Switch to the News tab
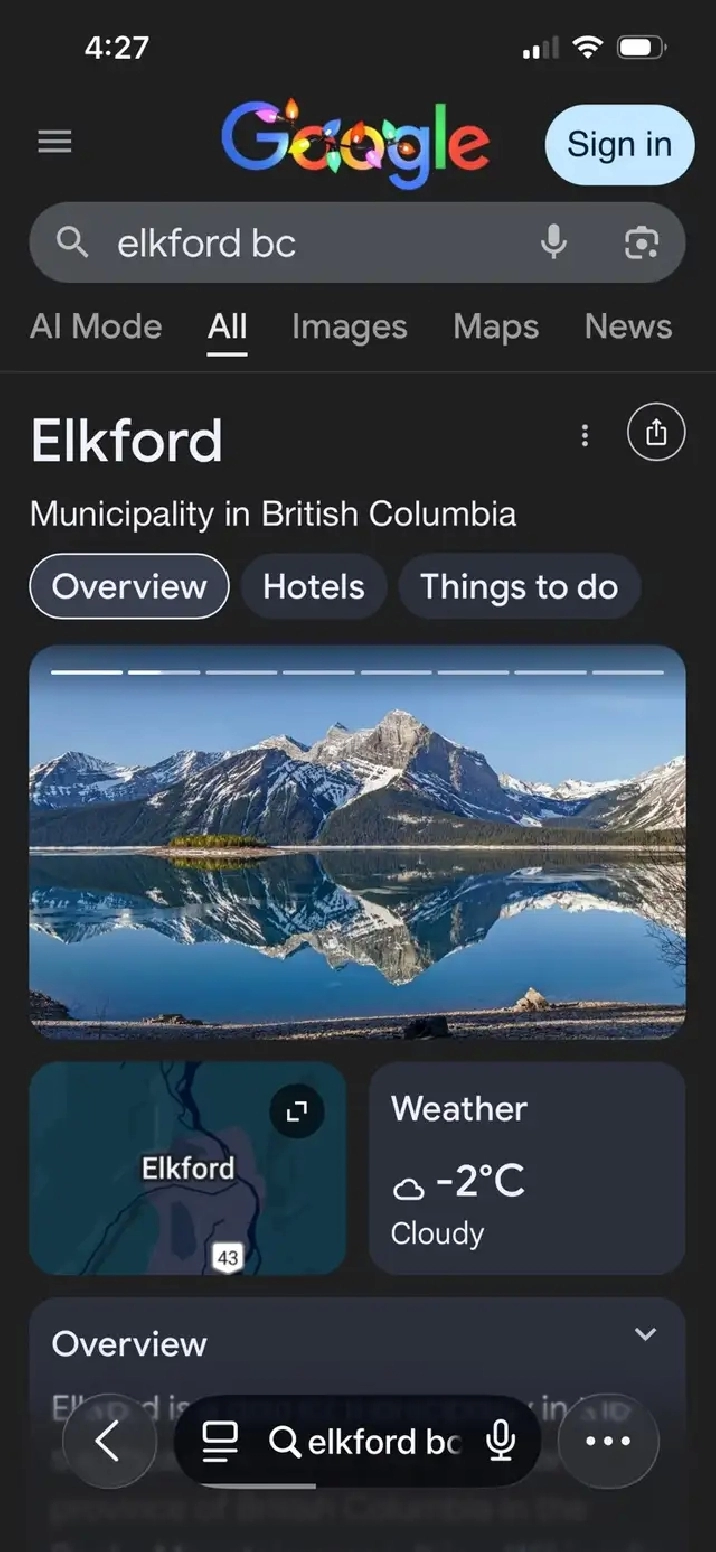This screenshot has width=716, height=1552. tap(628, 327)
